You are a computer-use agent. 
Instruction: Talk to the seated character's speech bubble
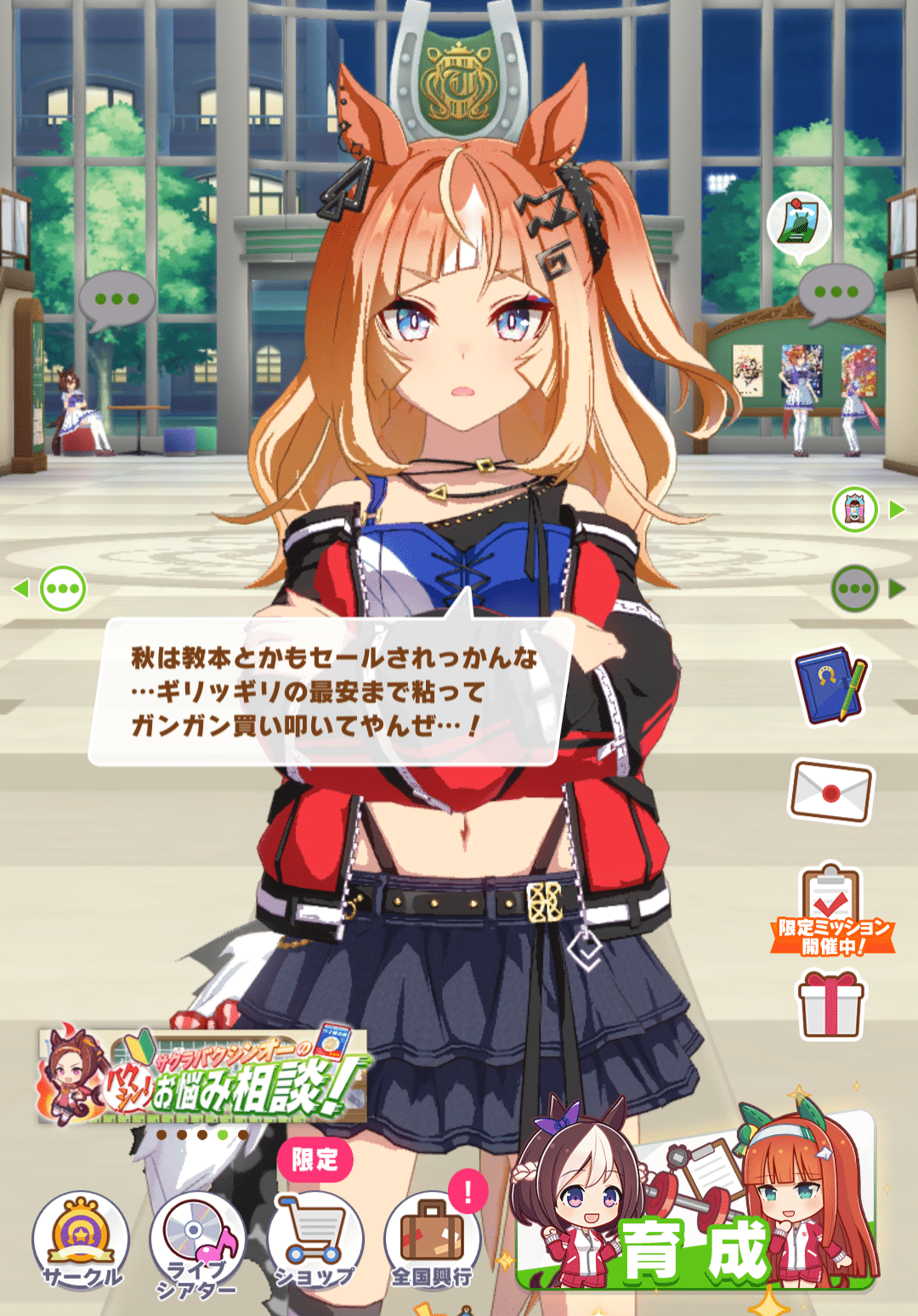pos(116,300)
